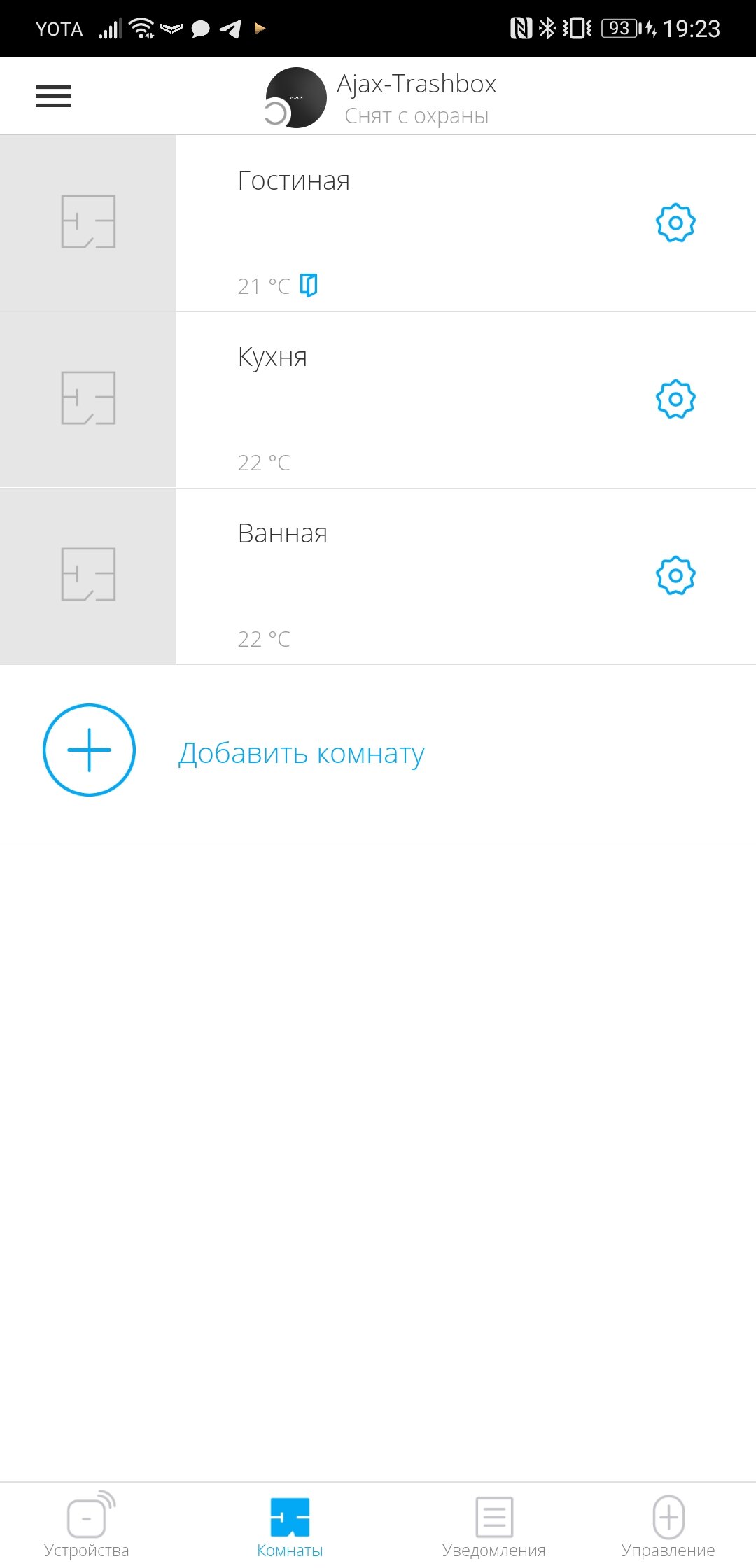Screen dimensions: 756x1568
Task: Switch to the Устройства tab
Action: 87,1526
